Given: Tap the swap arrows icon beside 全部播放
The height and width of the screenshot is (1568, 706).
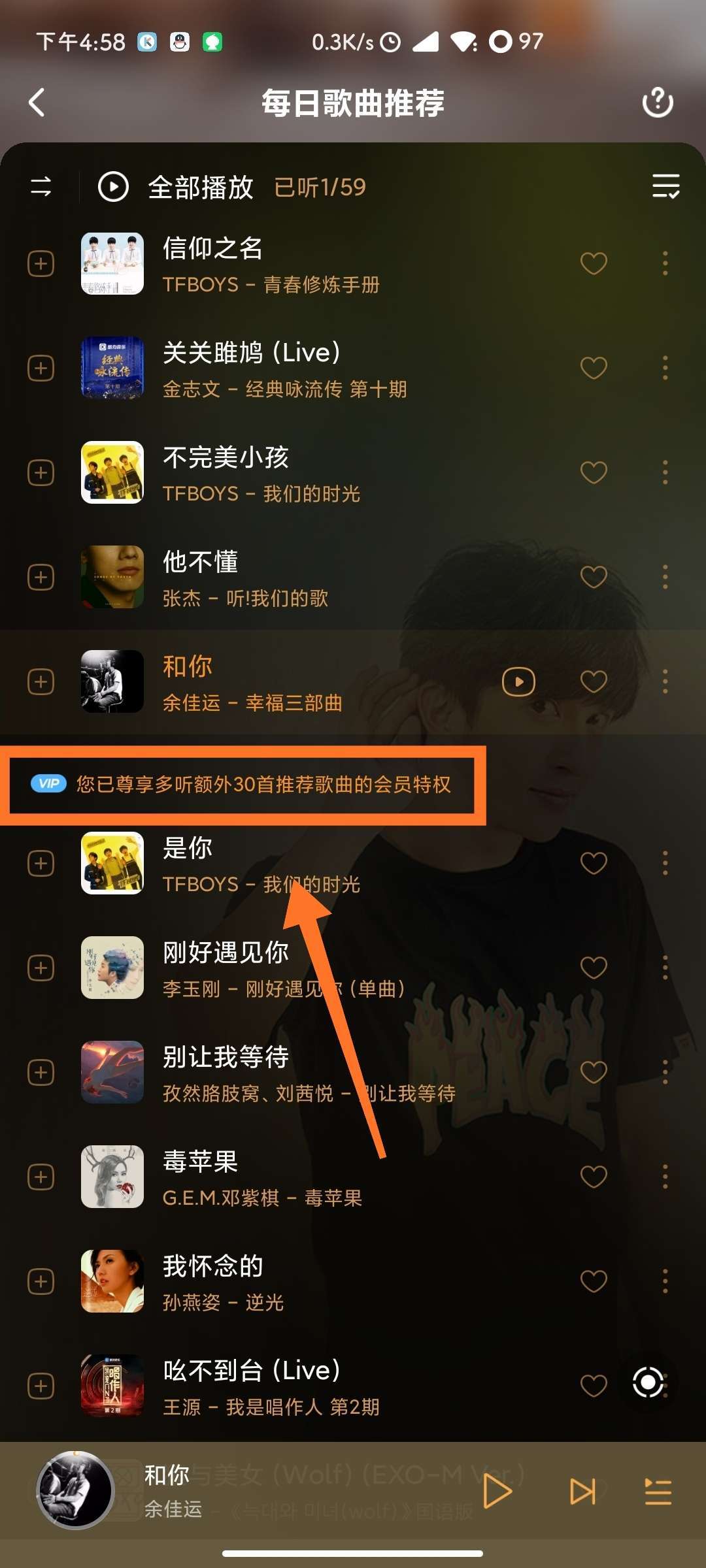Looking at the screenshot, I should coord(41,186).
